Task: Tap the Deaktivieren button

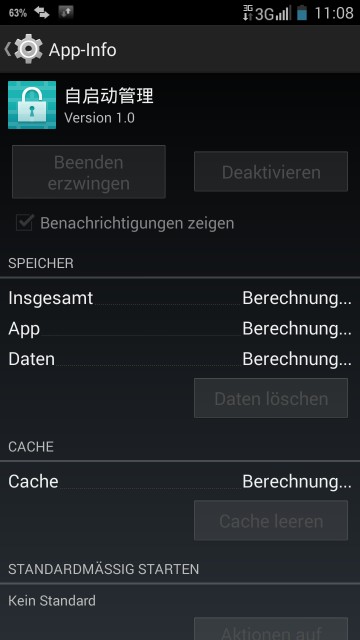Action: pyautogui.click(x=271, y=172)
